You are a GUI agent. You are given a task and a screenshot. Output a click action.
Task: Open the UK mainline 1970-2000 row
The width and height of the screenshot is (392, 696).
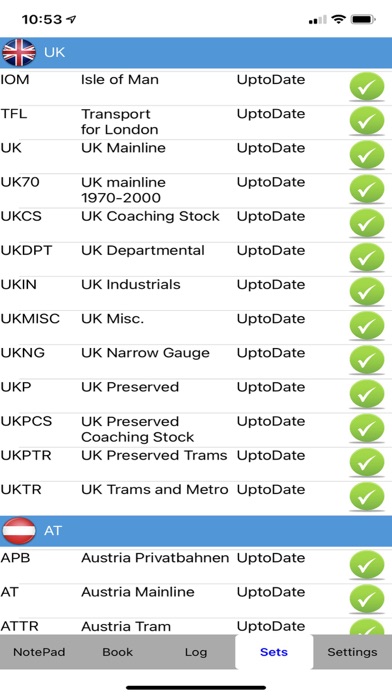pos(196,190)
